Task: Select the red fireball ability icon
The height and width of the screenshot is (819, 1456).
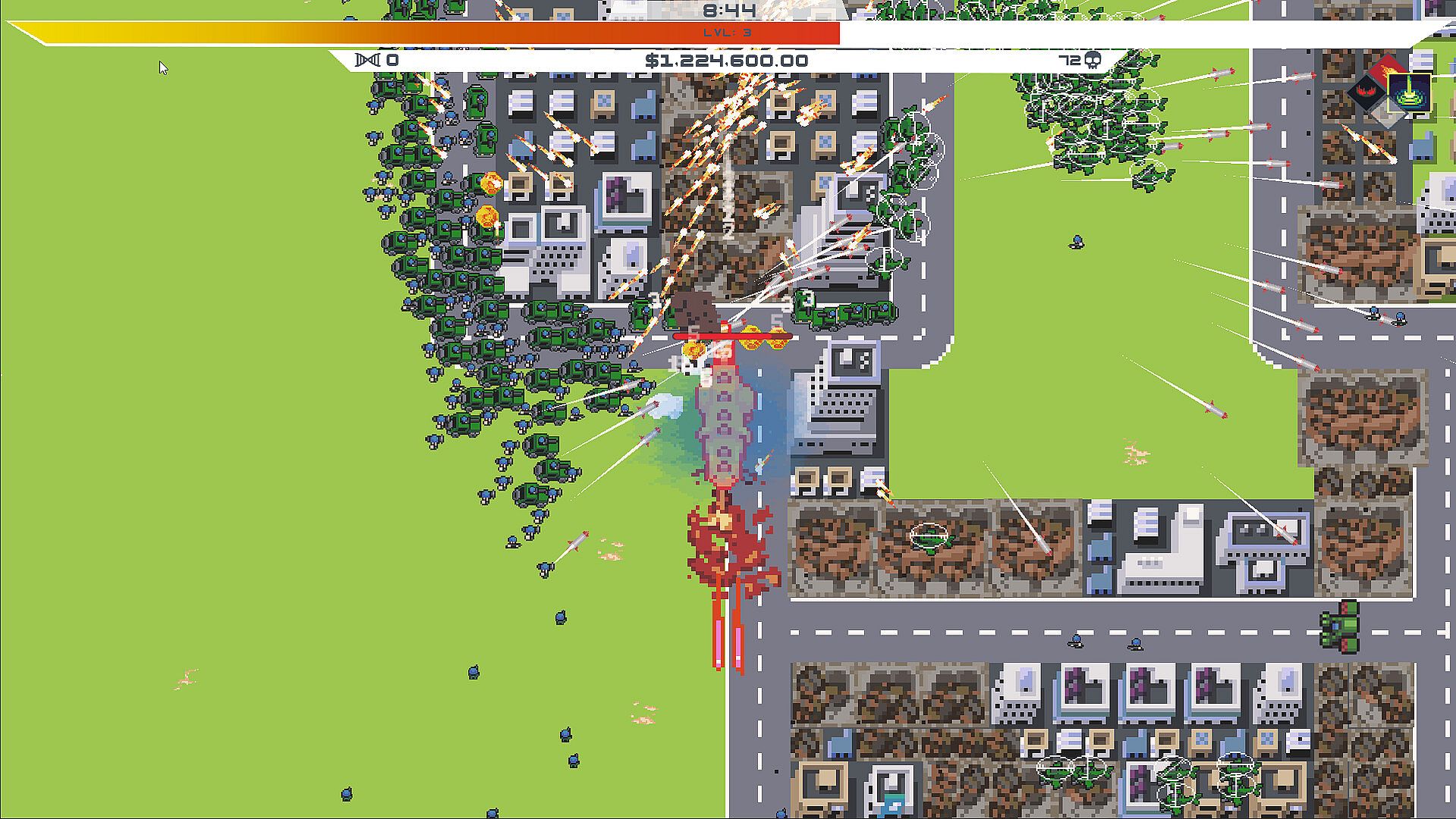Action: pyautogui.click(x=1382, y=65)
